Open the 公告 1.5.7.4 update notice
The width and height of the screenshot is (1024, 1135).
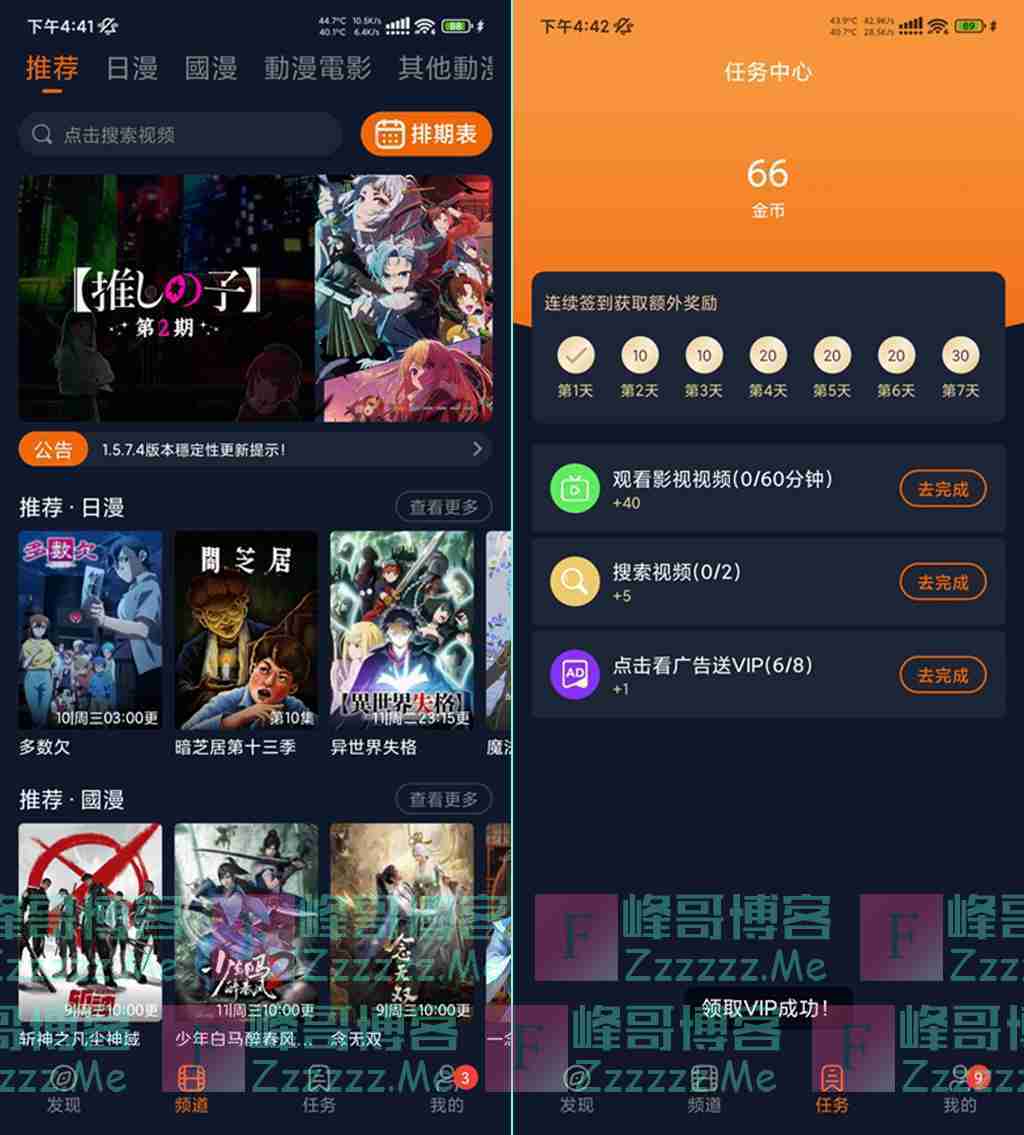pyautogui.click(x=256, y=450)
